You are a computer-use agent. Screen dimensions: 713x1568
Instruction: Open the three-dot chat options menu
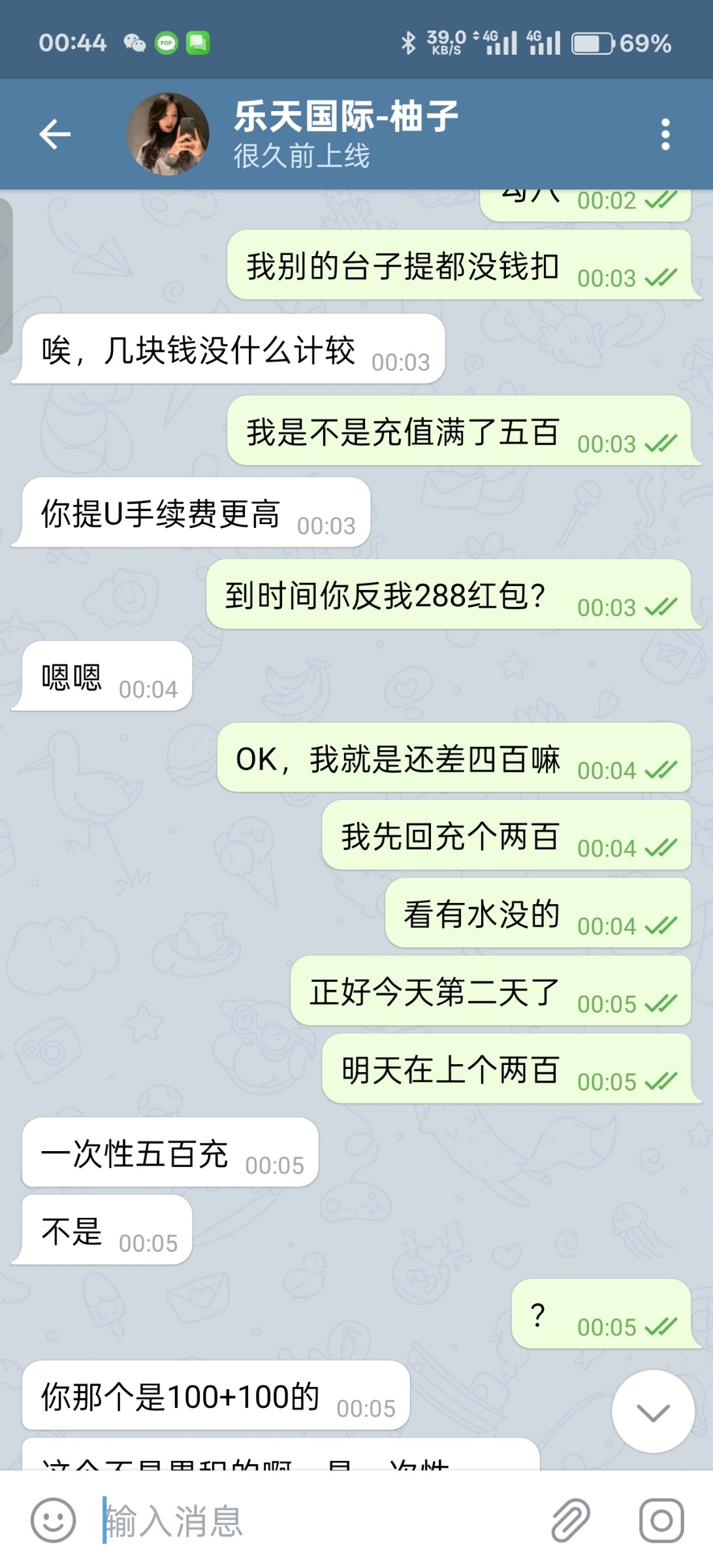[665, 134]
